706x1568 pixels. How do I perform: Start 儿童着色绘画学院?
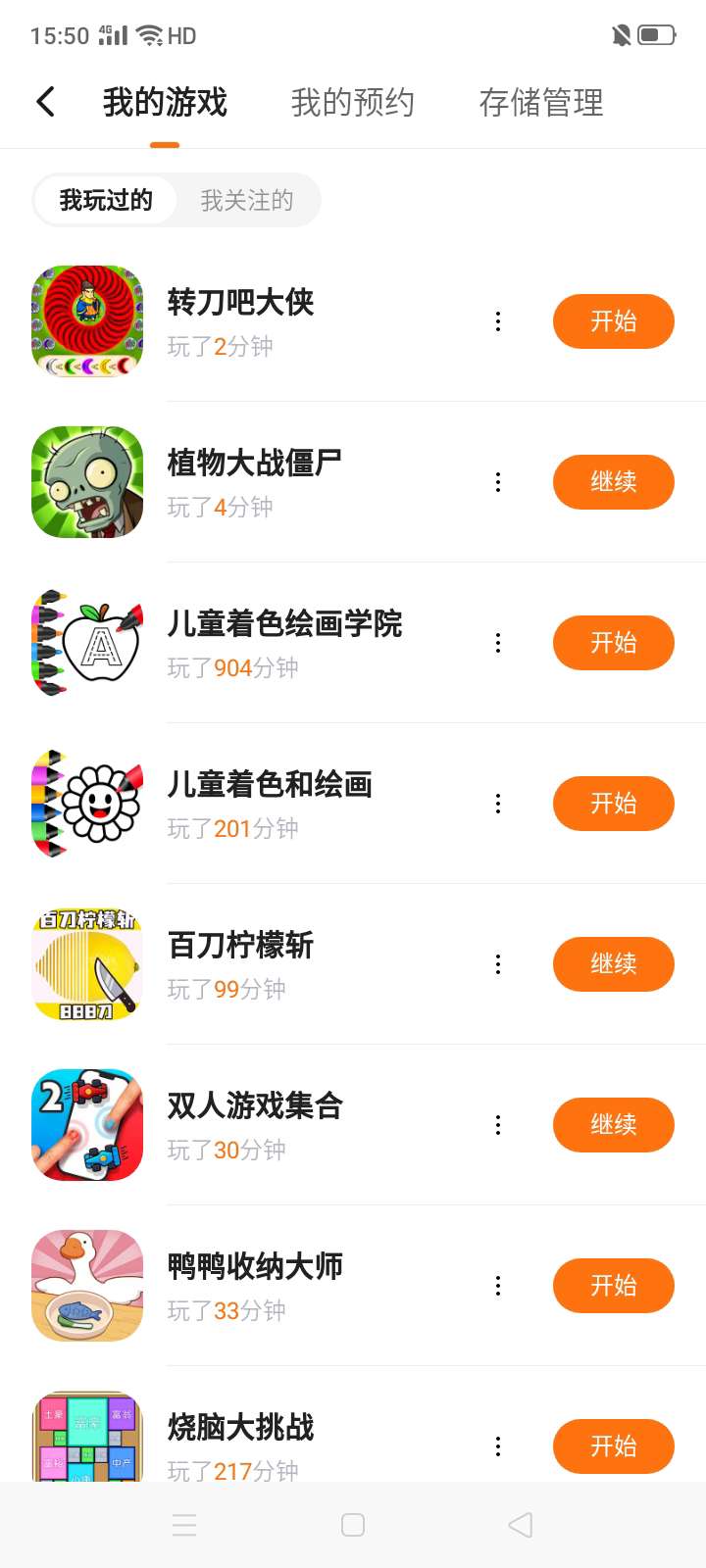pyautogui.click(x=613, y=643)
